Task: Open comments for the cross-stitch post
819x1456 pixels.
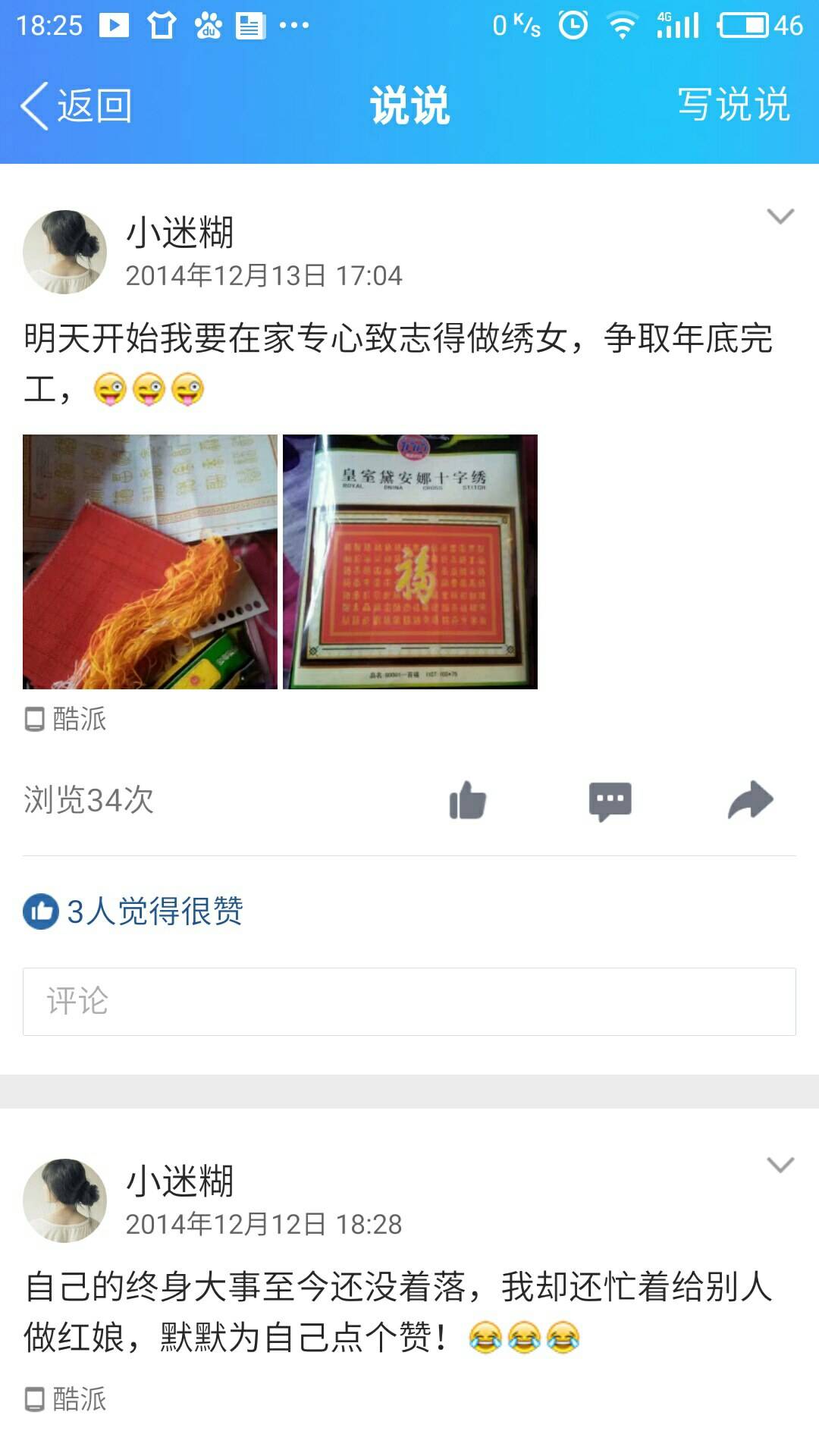Action: point(610,800)
